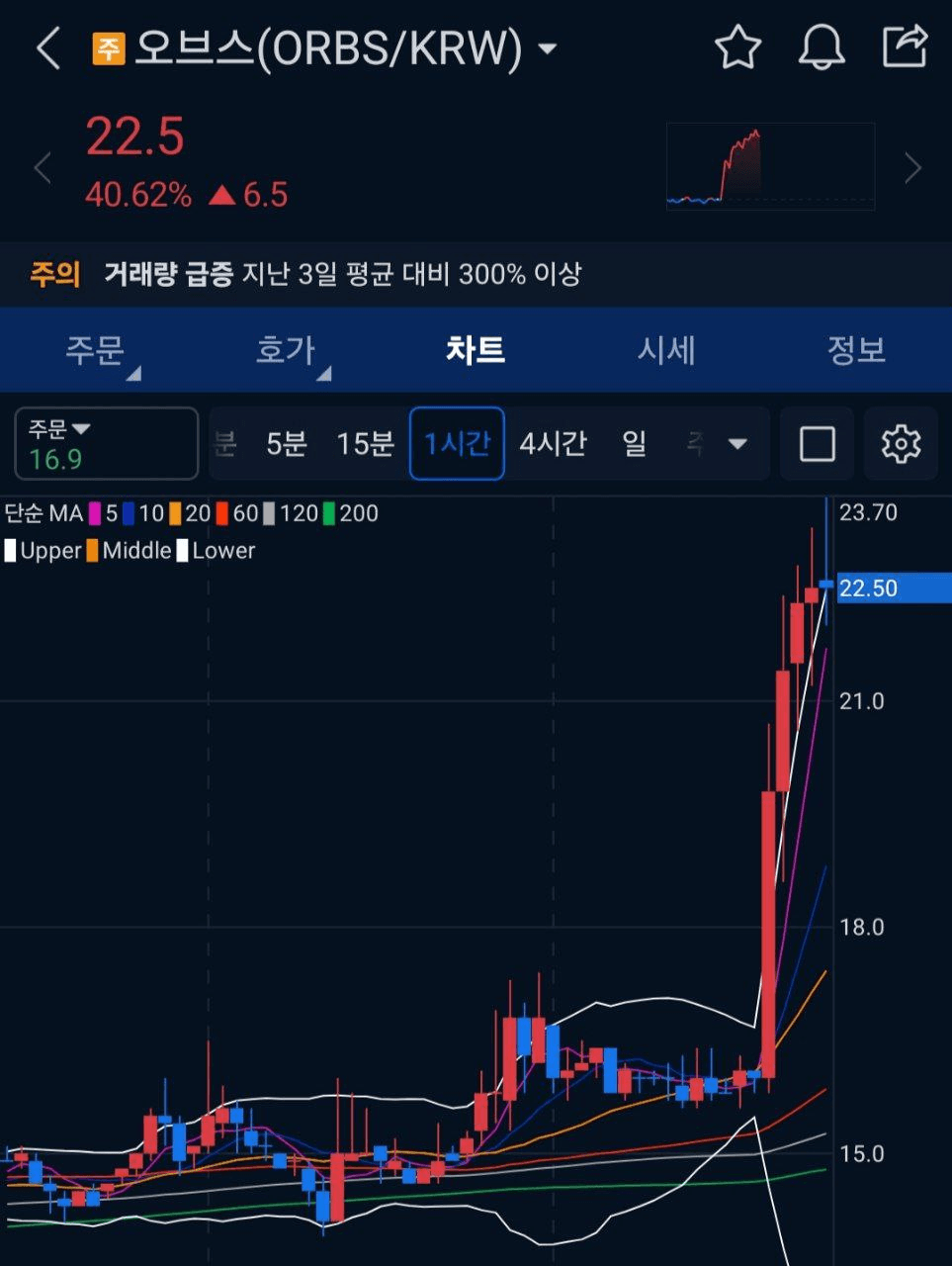Share this ORBS chart

tap(905, 47)
